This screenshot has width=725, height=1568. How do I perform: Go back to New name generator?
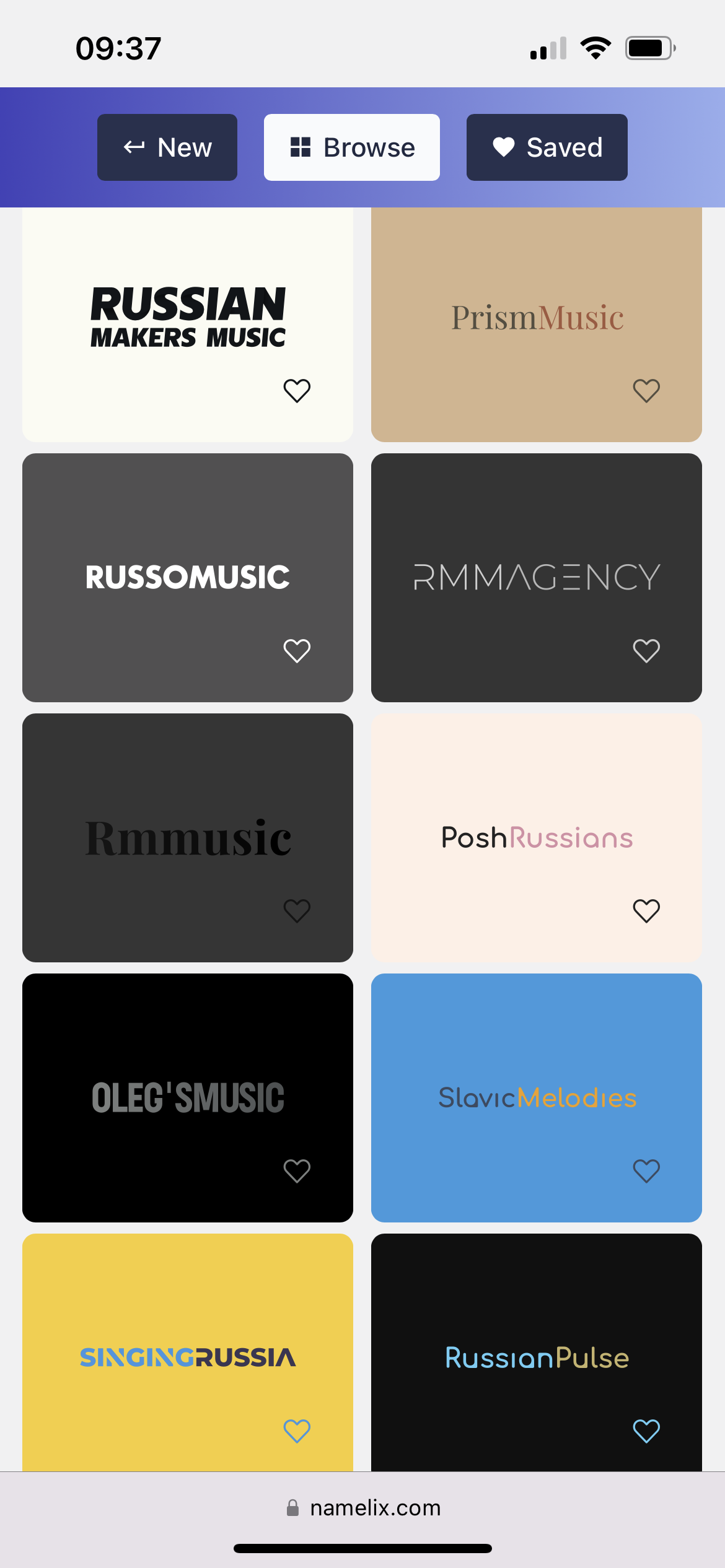pos(167,147)
